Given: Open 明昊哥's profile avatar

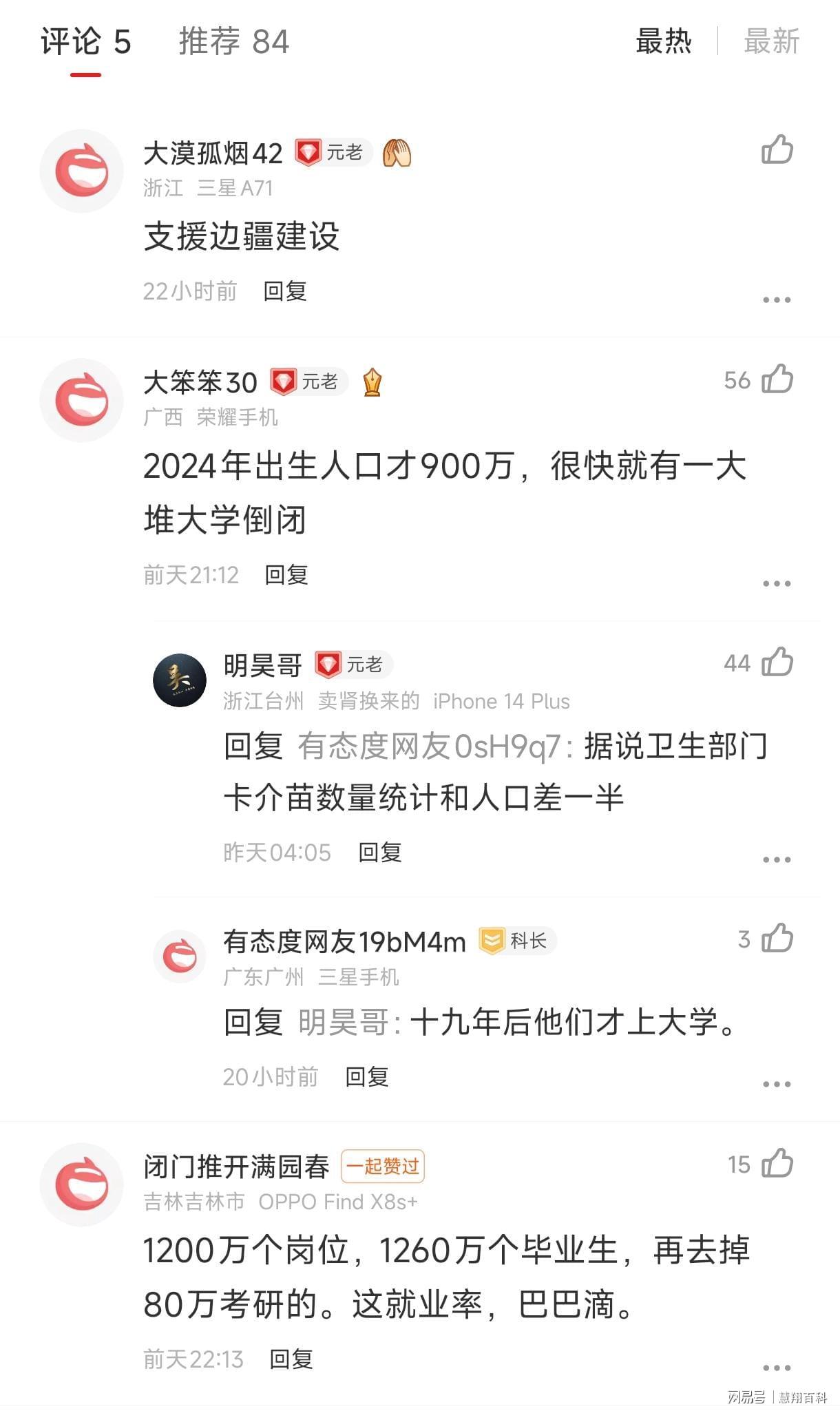Looking at the screenshot, I should point(180,680).
